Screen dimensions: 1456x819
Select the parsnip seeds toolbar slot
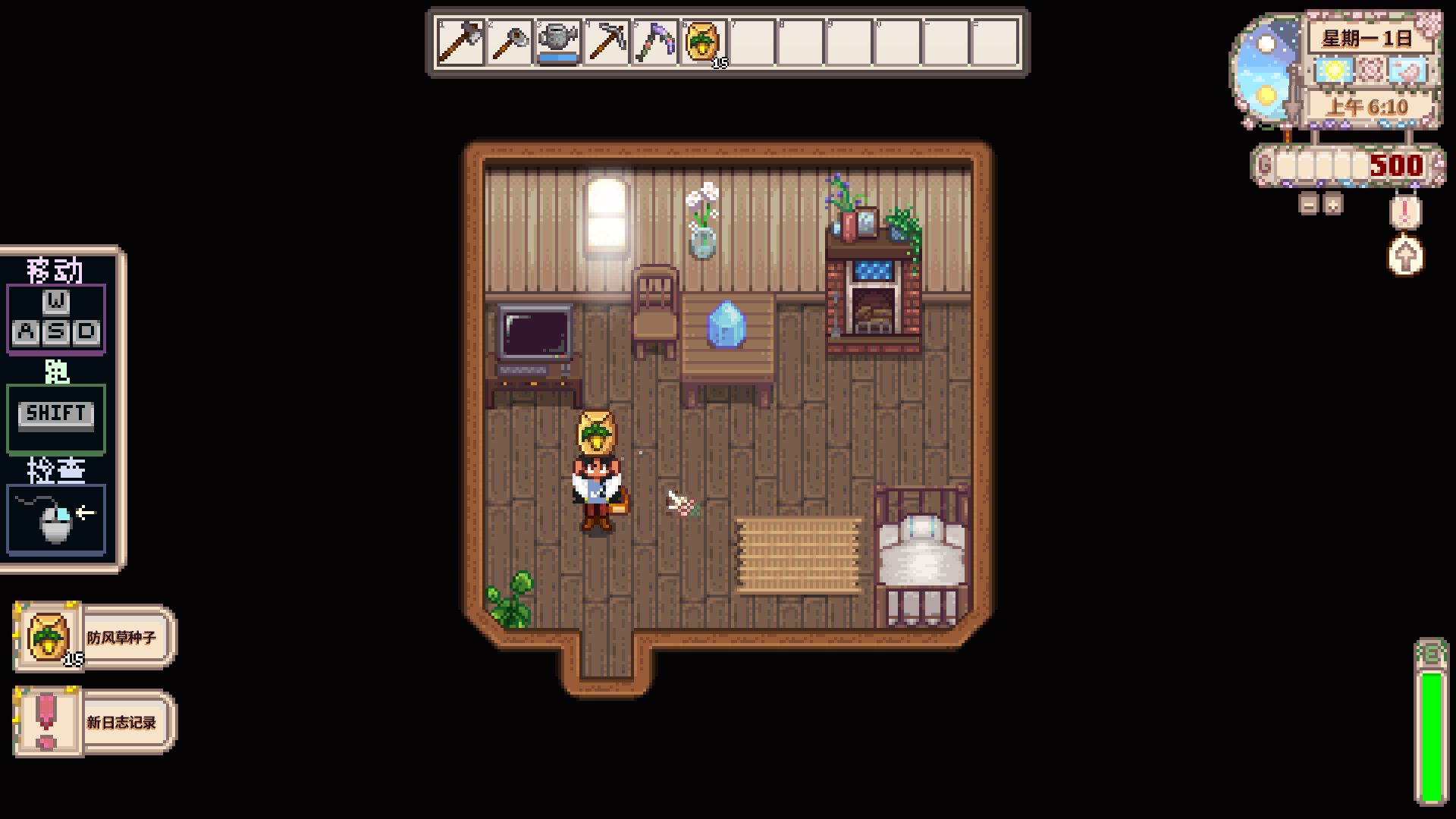pos(703,42)
